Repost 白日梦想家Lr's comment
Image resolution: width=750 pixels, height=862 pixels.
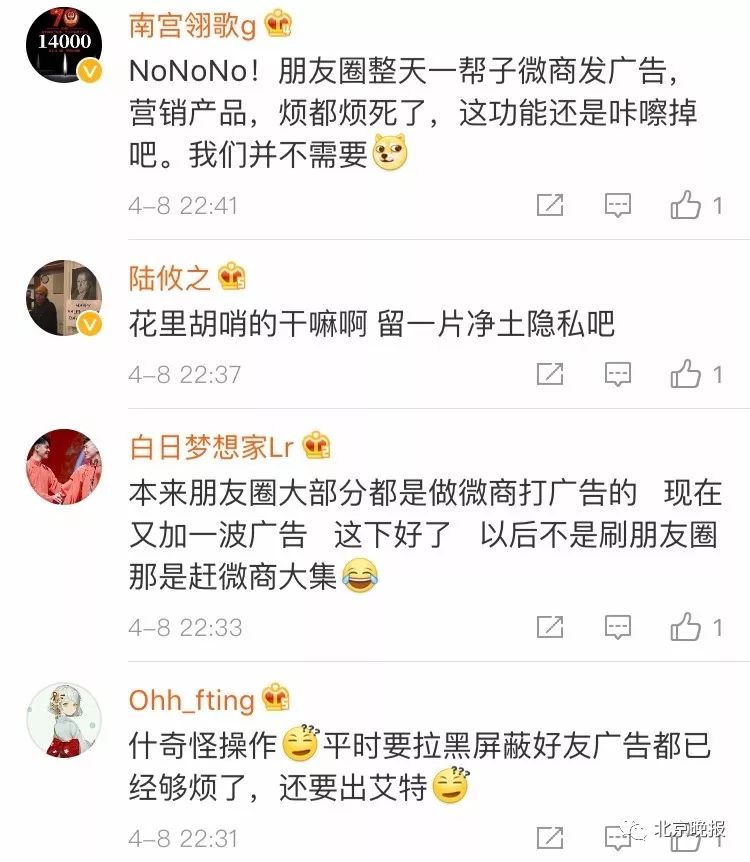(550, 628)
